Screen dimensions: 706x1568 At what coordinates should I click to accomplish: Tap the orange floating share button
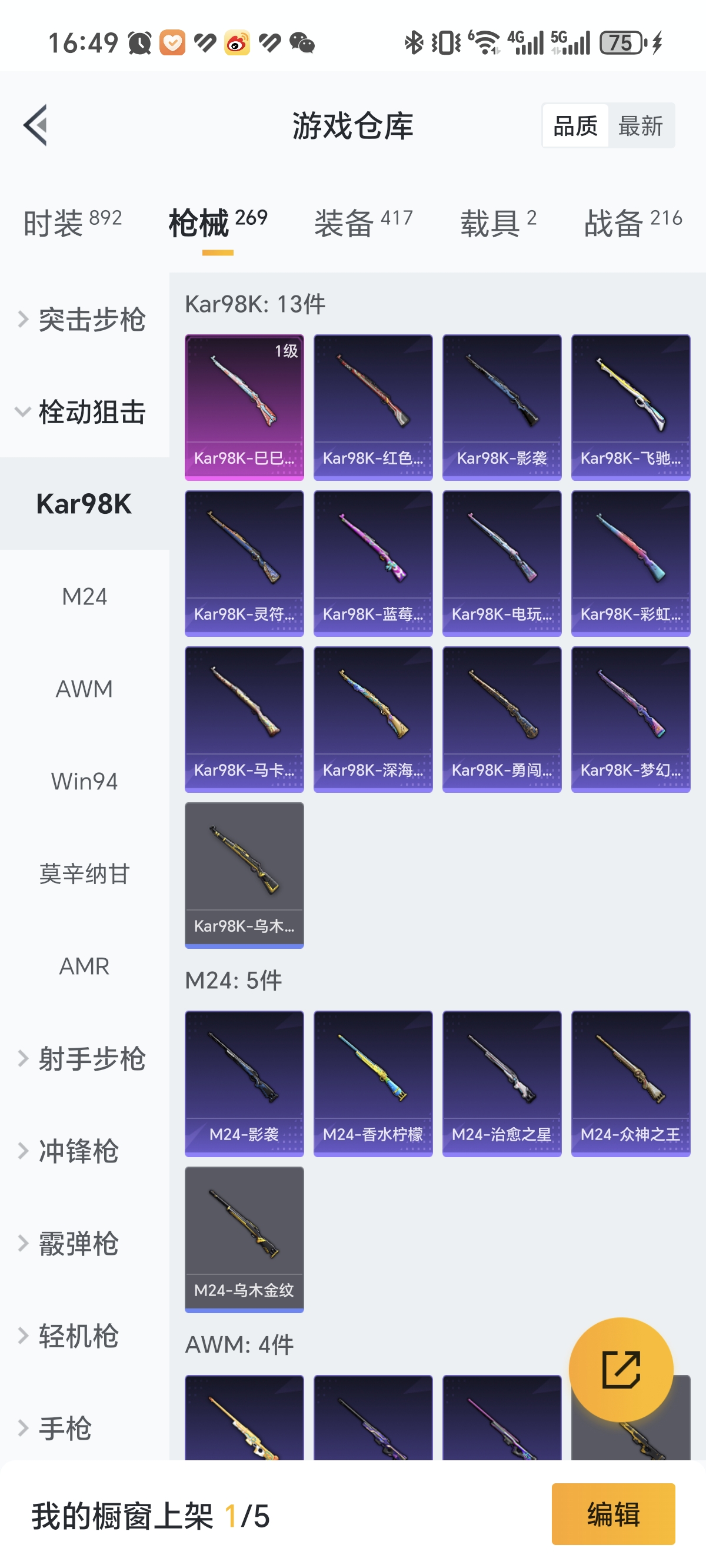tap(621, 1370)
